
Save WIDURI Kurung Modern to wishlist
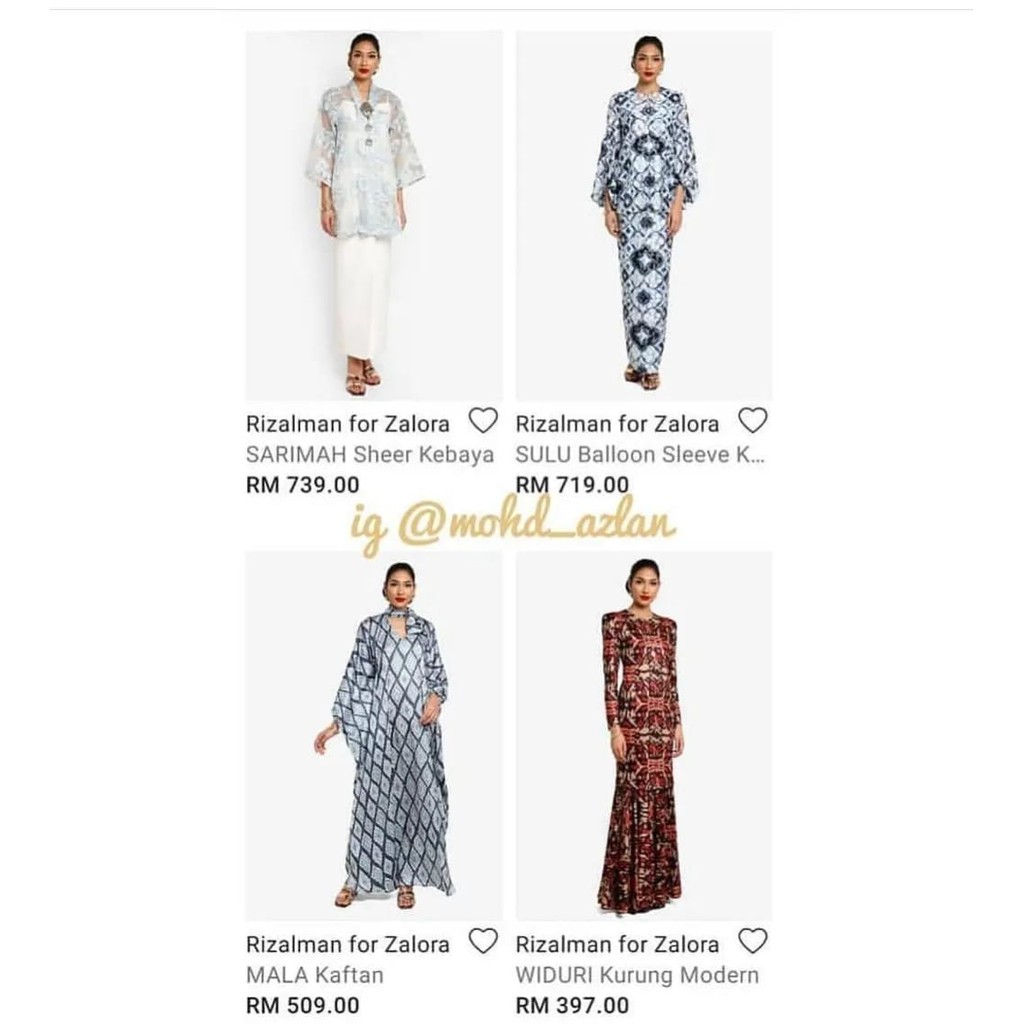752,941
